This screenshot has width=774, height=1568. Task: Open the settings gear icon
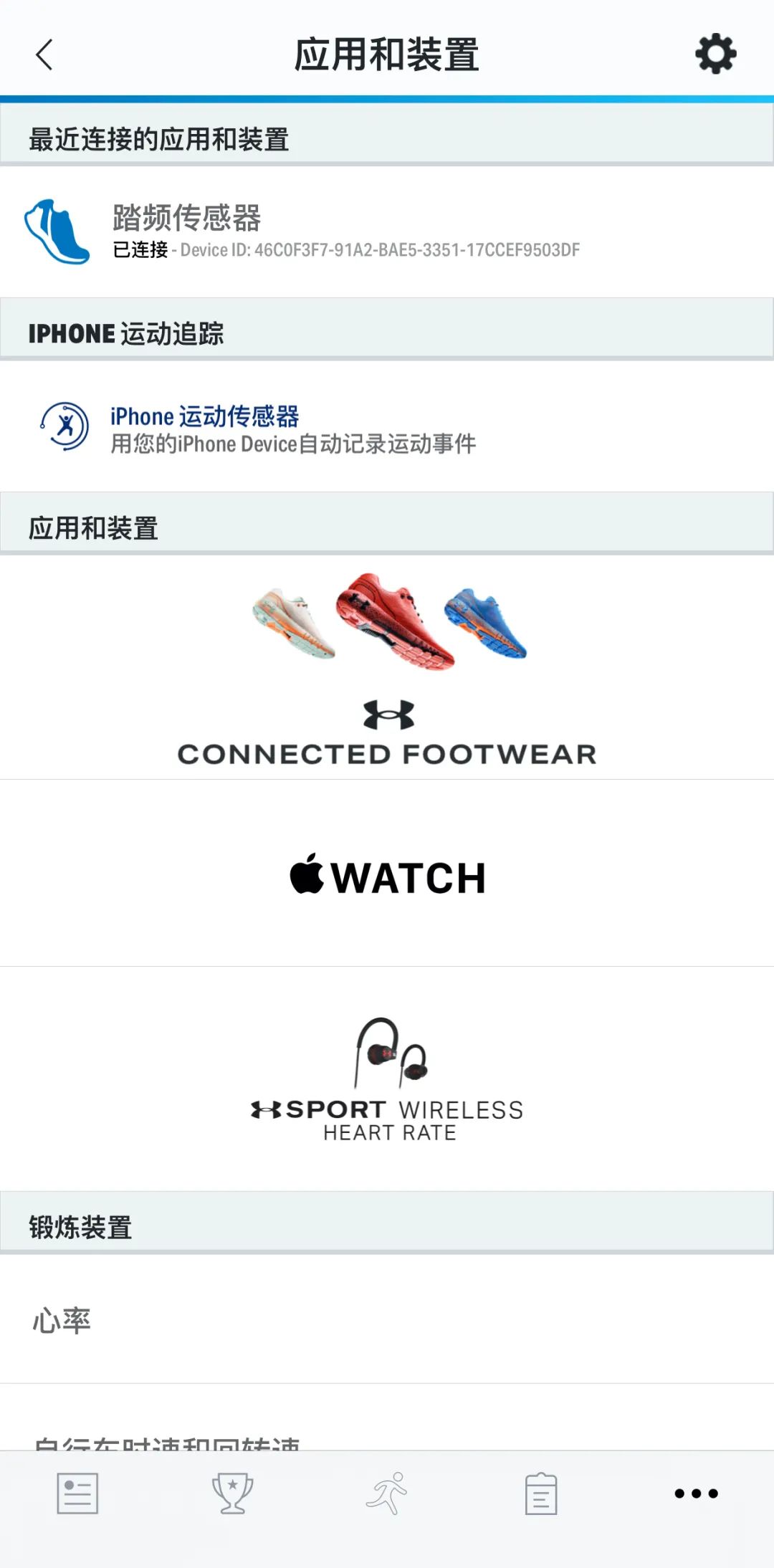tap(715, 54)
